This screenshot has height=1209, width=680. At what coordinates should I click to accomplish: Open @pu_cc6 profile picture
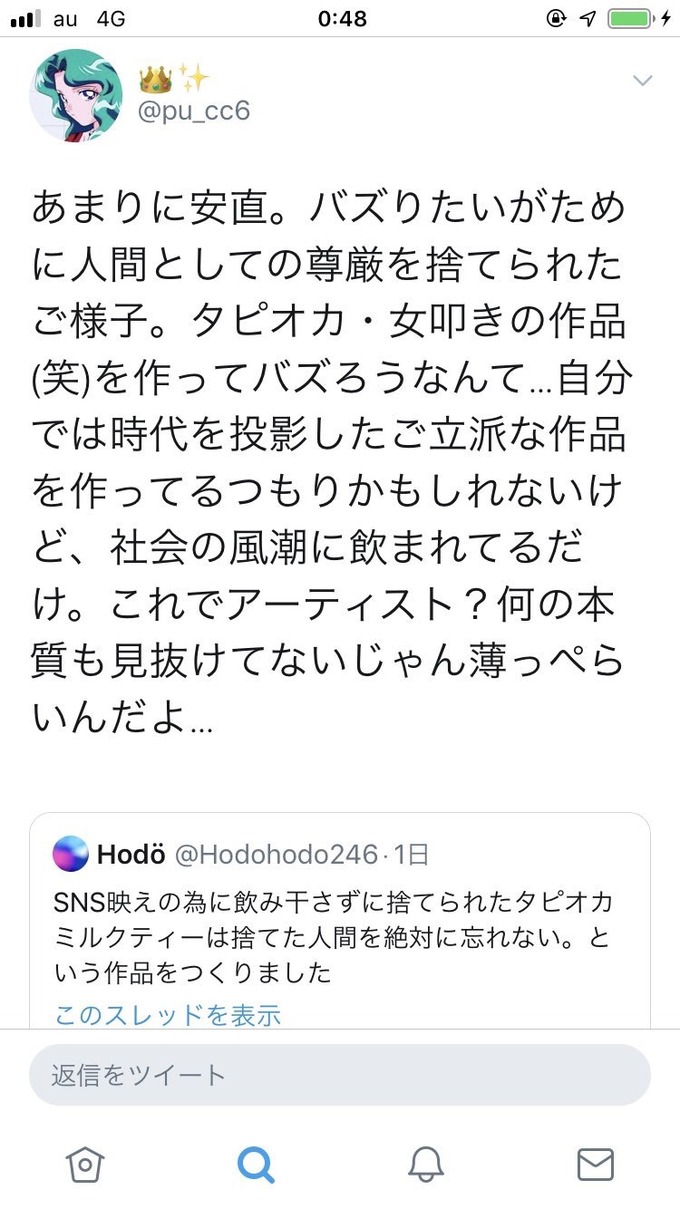coord(76,96)
